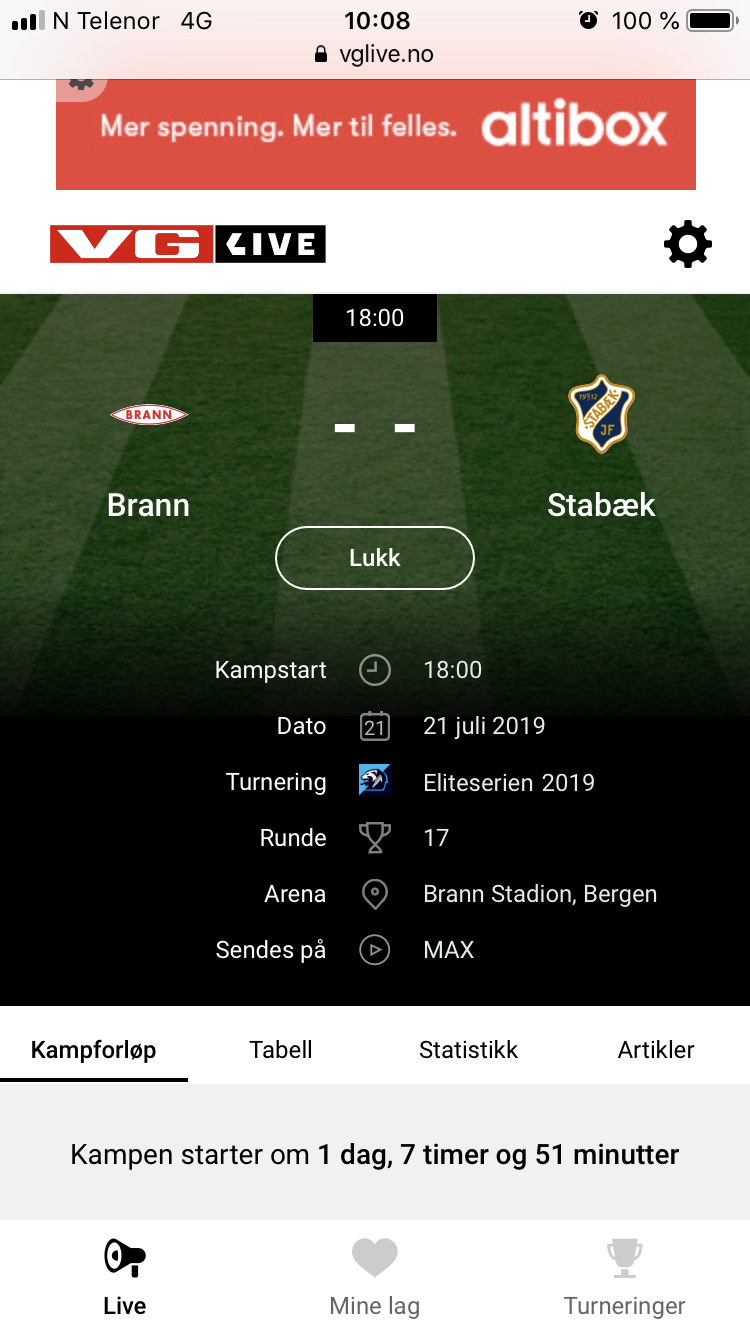Tap the Lukk button to collapse details

[375, 558]
